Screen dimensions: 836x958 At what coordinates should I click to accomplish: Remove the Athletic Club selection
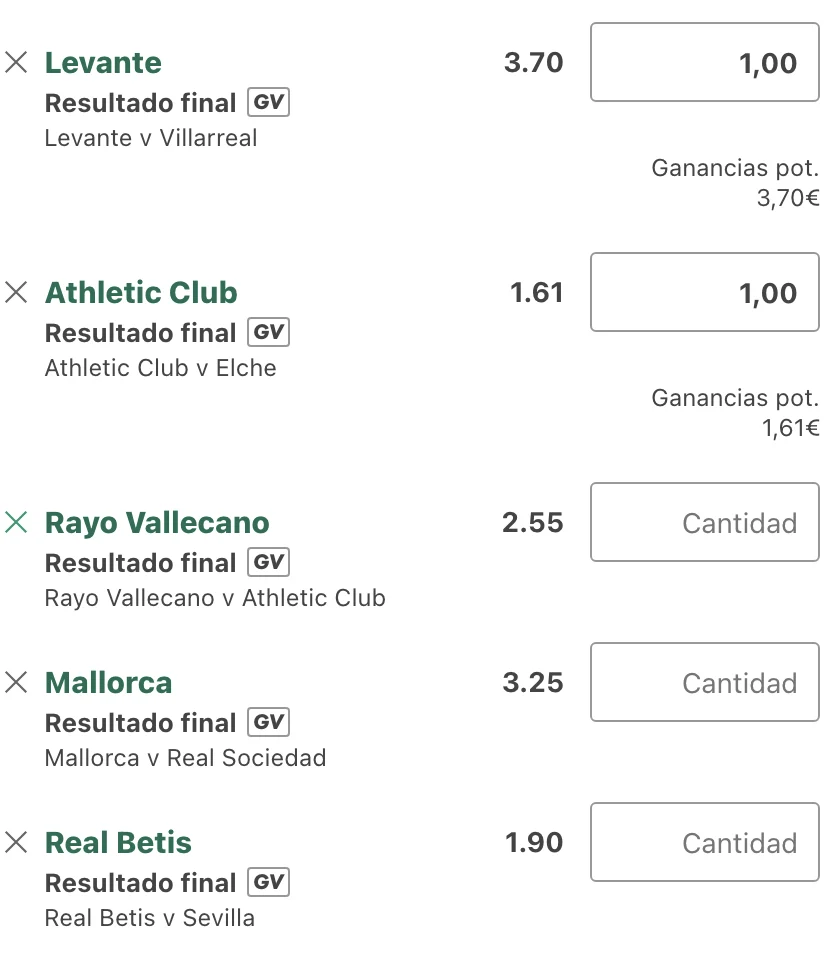16,293
